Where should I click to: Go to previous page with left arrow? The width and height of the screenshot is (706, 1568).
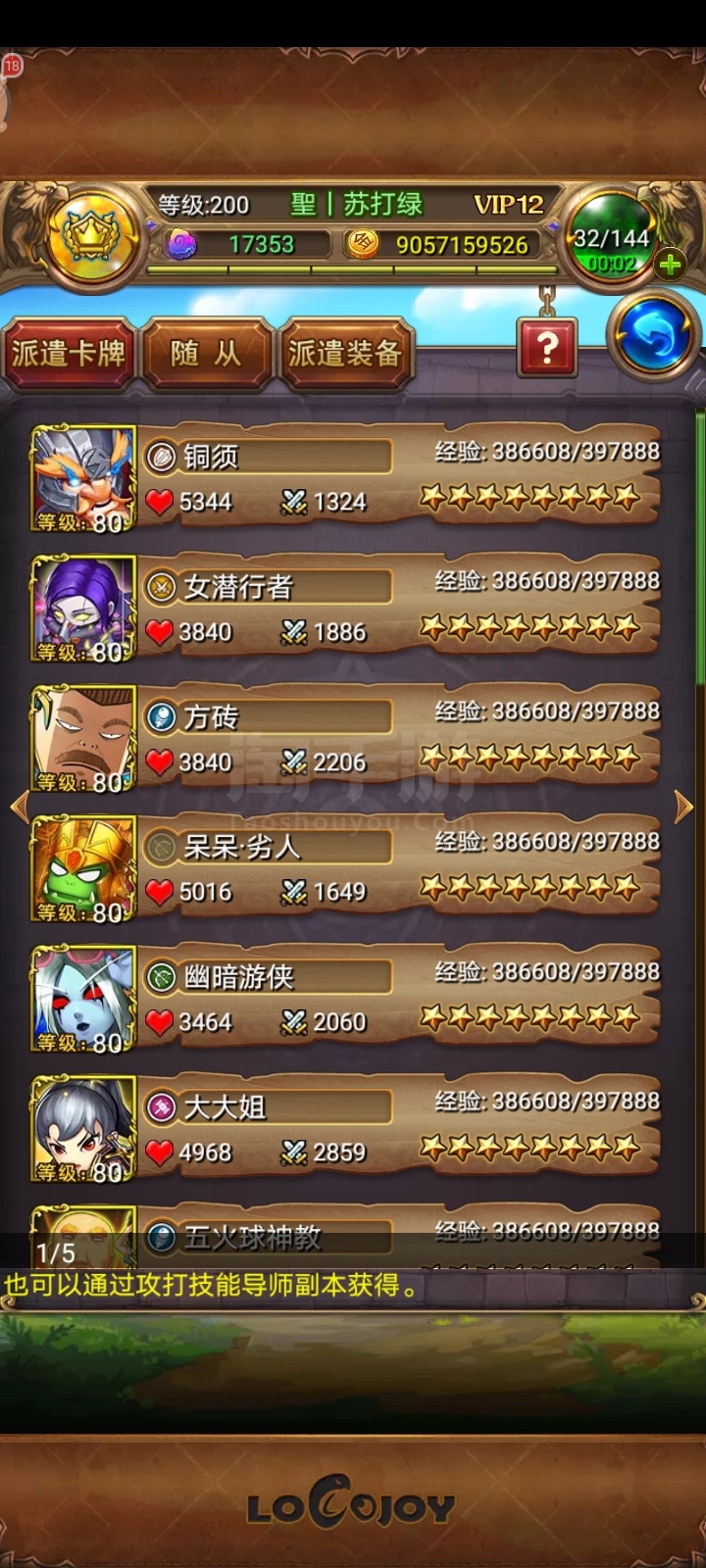(19, 808)
